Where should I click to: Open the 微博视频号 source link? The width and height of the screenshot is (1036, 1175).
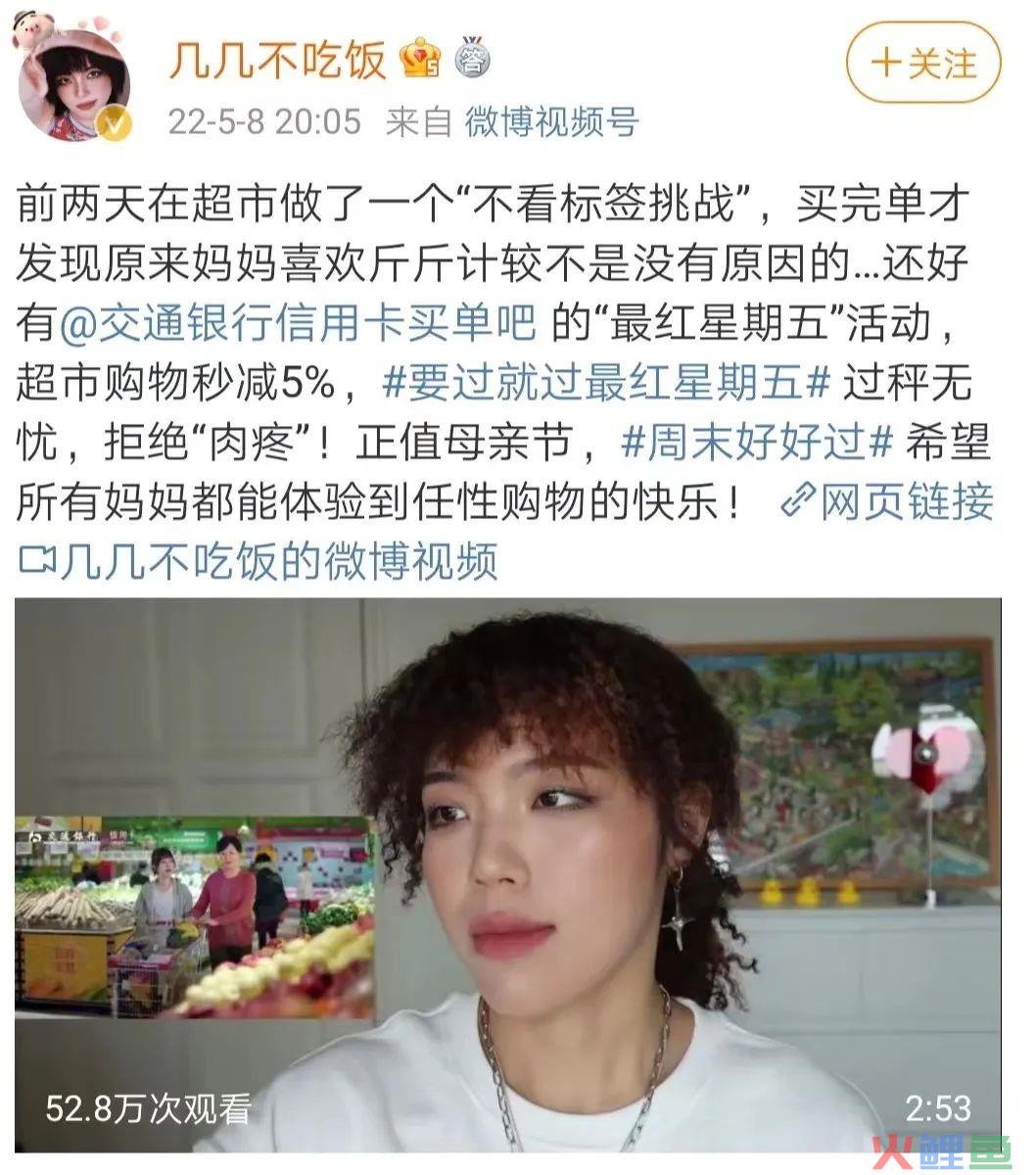coord(551,122)
